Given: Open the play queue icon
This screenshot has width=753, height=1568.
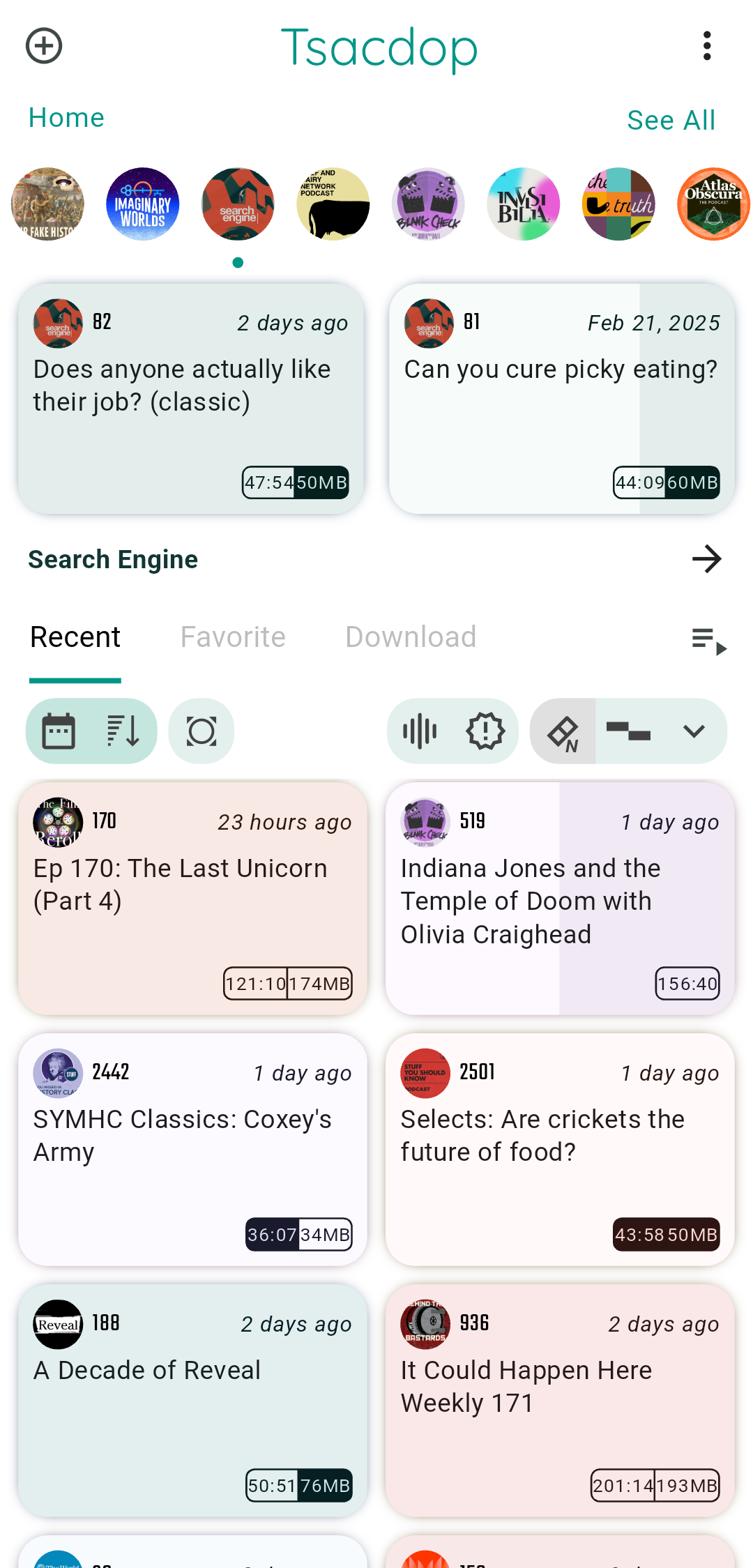Looking at the screenshot, I should point(708,640).
